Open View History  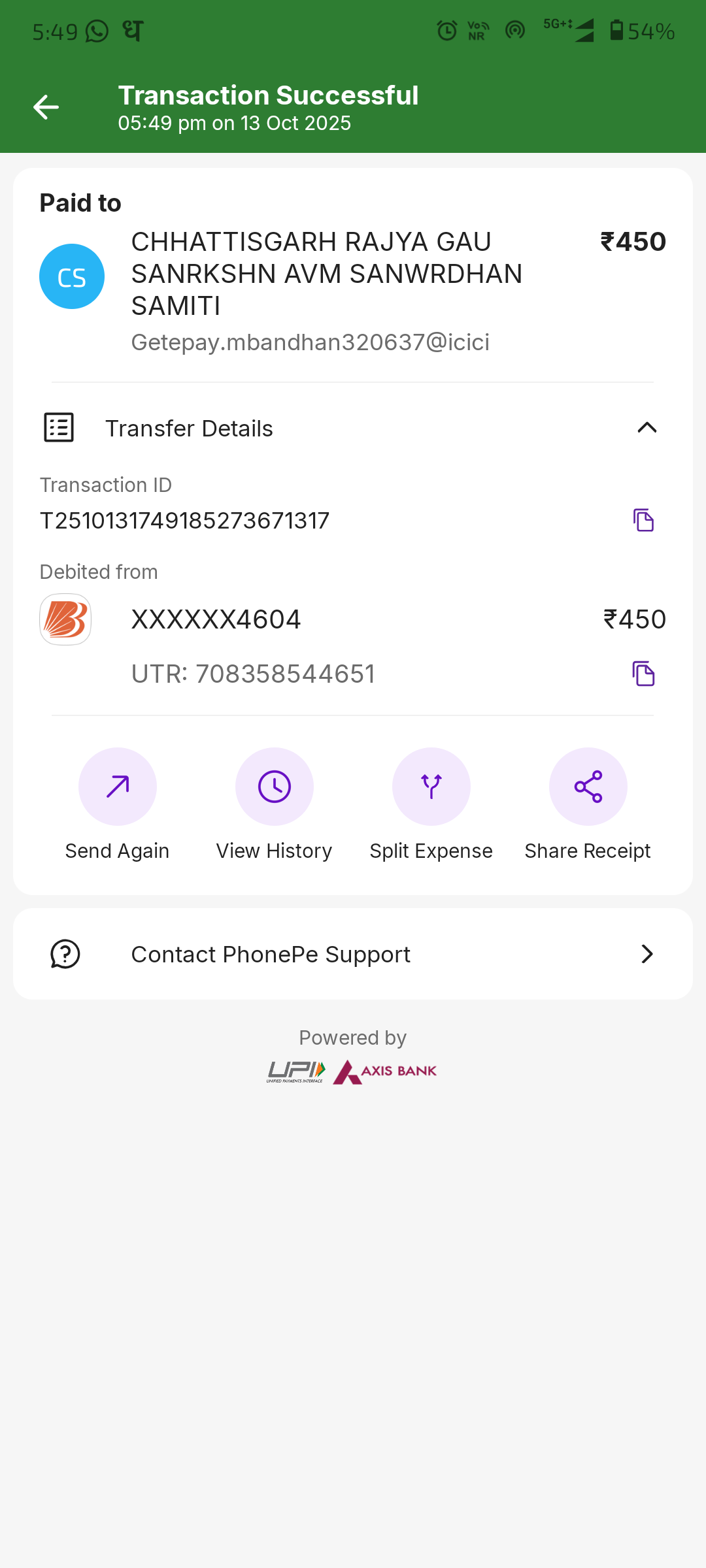coord(275,787)
